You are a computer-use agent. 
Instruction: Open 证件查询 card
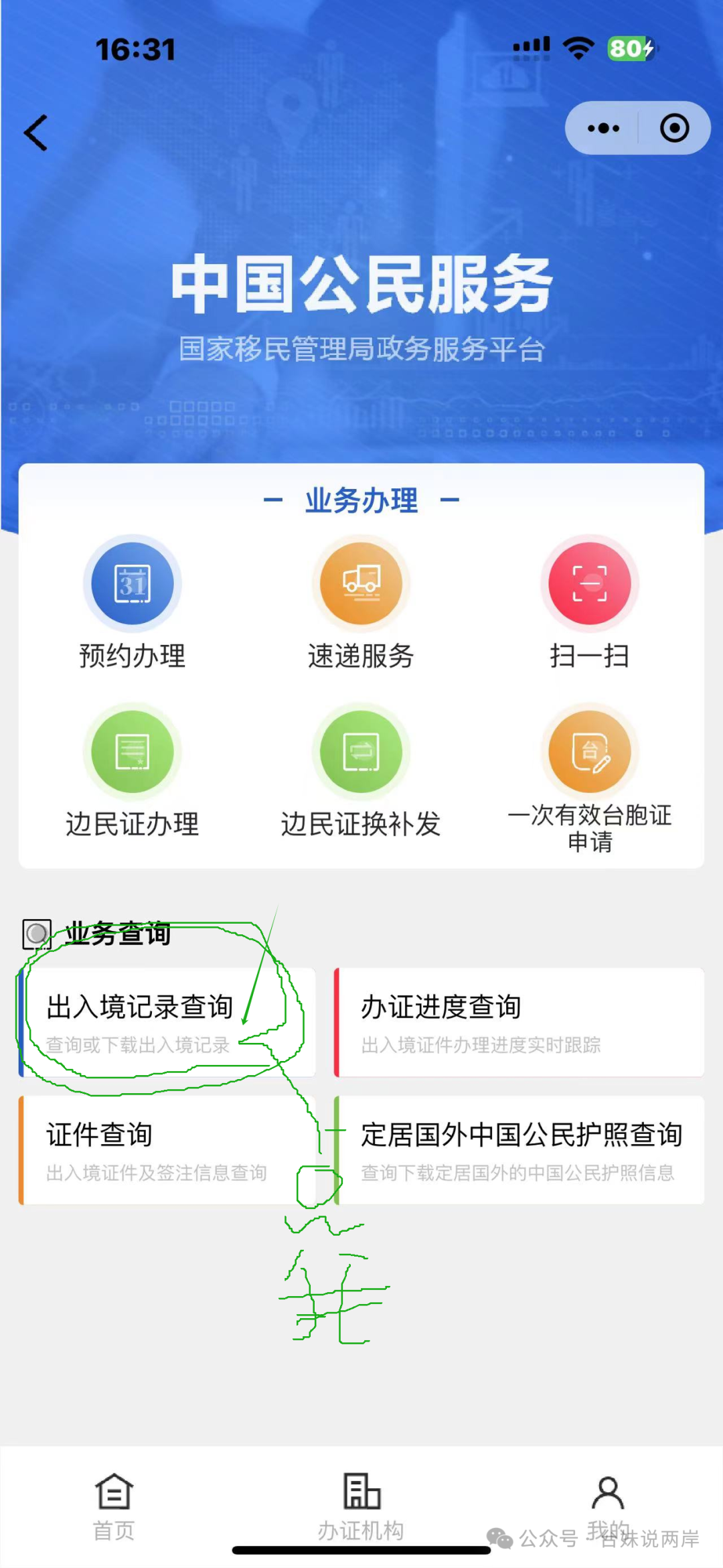pos(167,1150)
